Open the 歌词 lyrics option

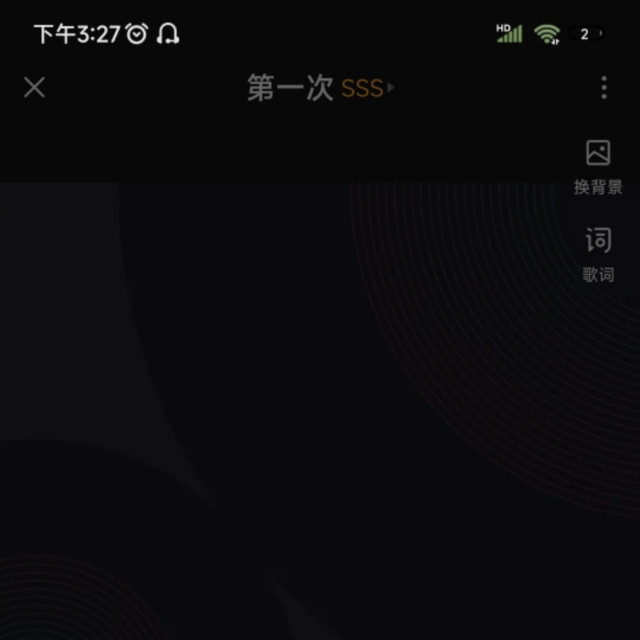(598, 255)
